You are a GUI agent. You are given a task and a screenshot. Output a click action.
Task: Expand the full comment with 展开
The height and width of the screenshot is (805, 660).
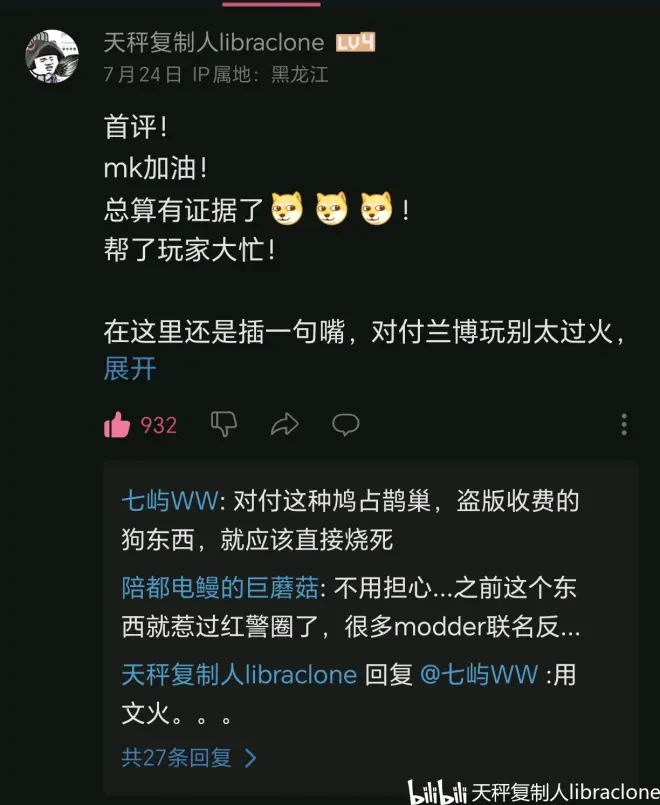pos(130,368)
